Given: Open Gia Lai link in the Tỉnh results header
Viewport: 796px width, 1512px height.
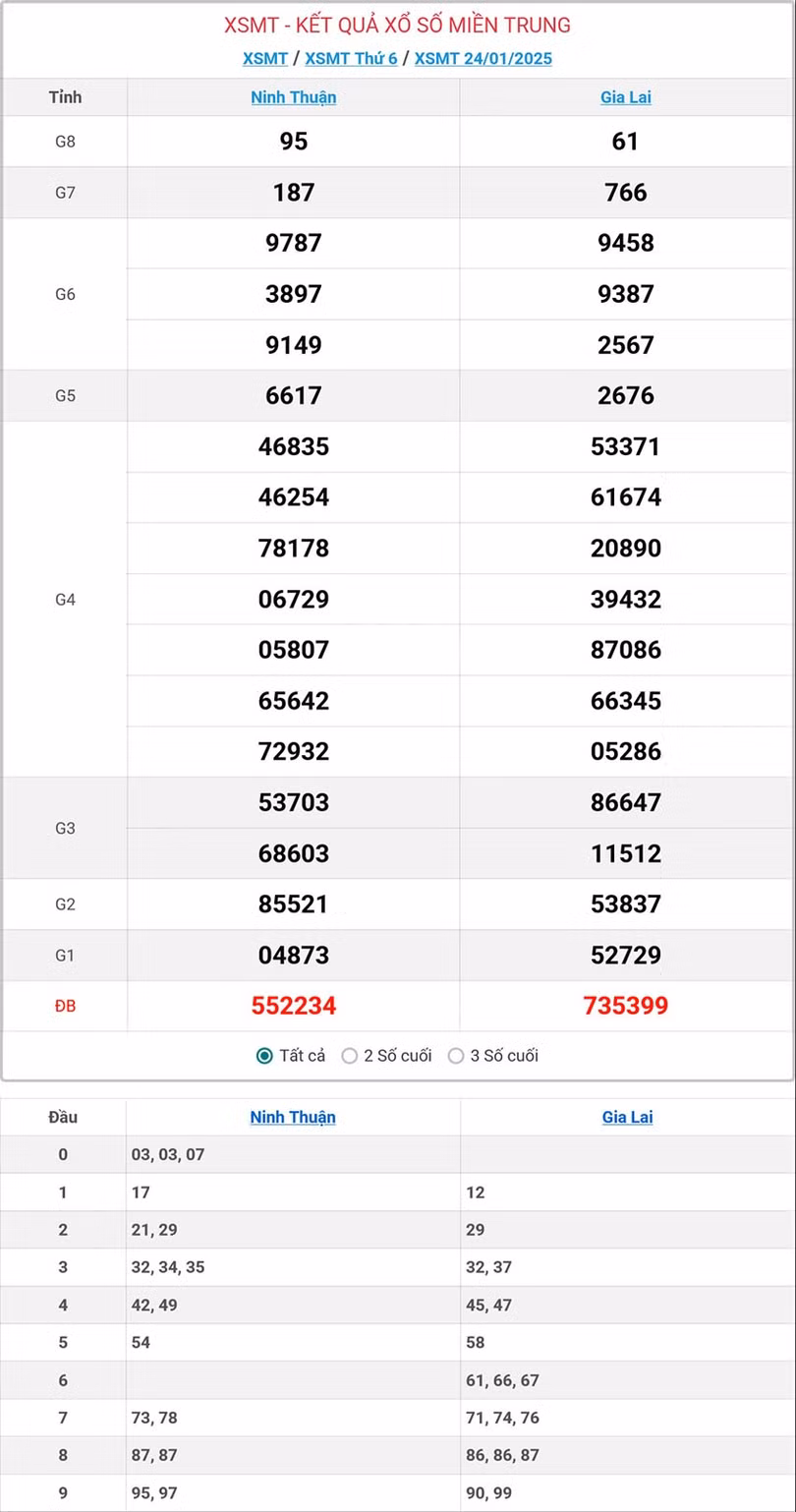Looking at the screenshot, I should [626, 97].
